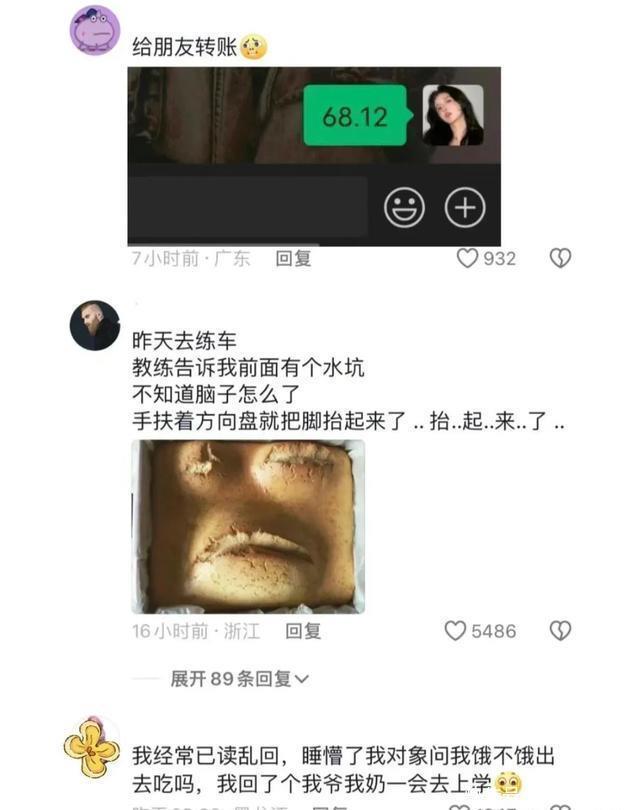Open the 昨天去练车 commenter's avatar
Image resolution: width=640 pixels, height=810 pixels.
(95, 325)
